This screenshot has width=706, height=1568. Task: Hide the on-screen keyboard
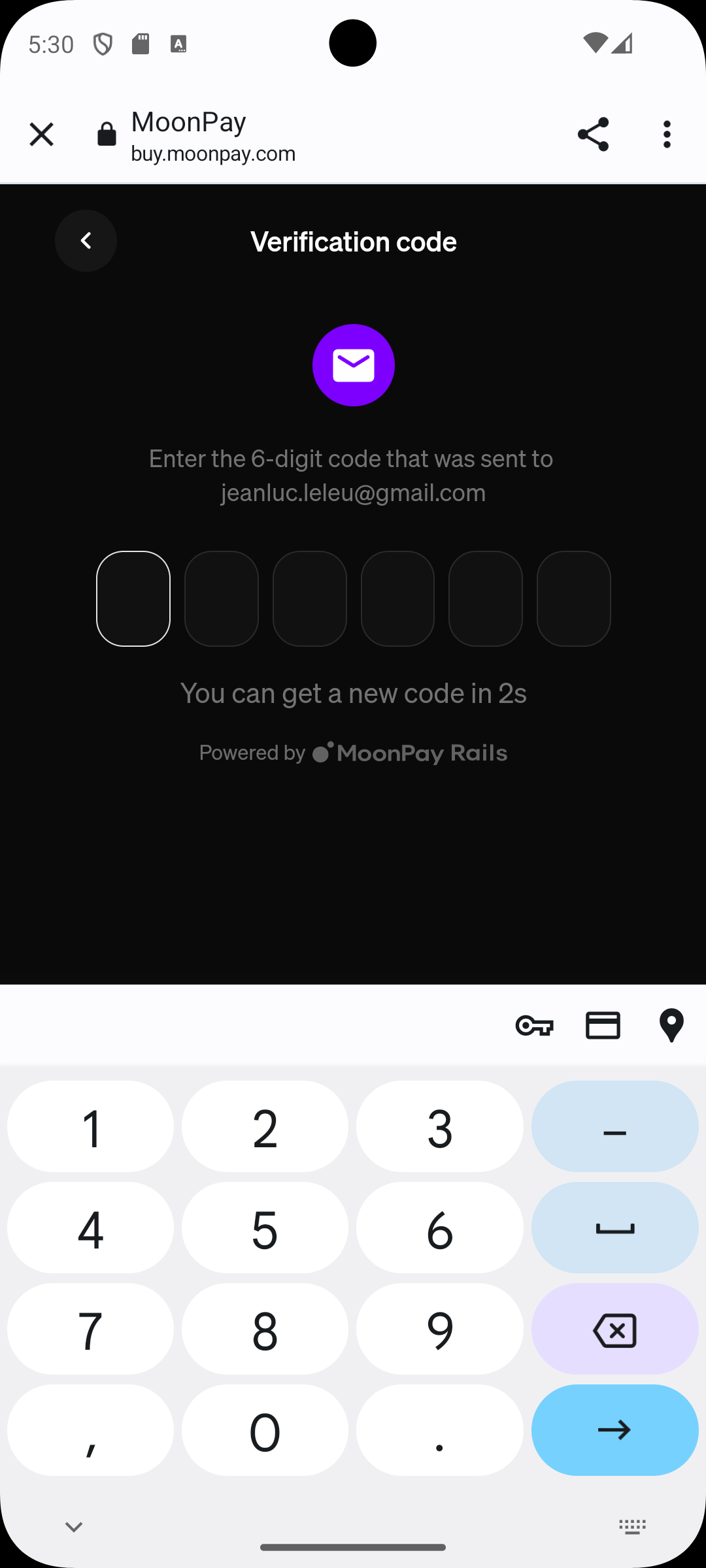point(73,1527)
